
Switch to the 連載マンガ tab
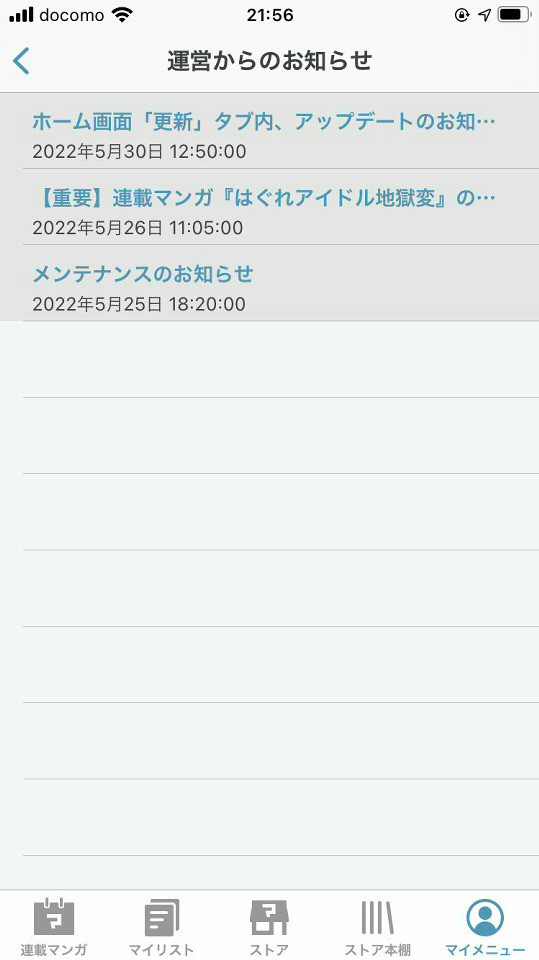(x=54, y=925)
